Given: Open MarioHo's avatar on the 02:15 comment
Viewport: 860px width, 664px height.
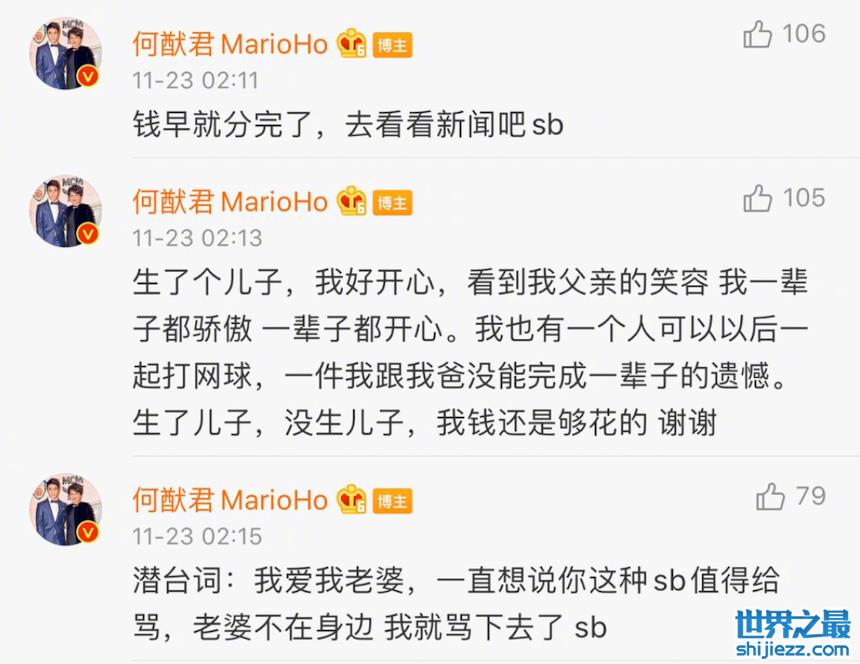Looking at the screenshot, I should pyautogui.click(x=66, y=510).
